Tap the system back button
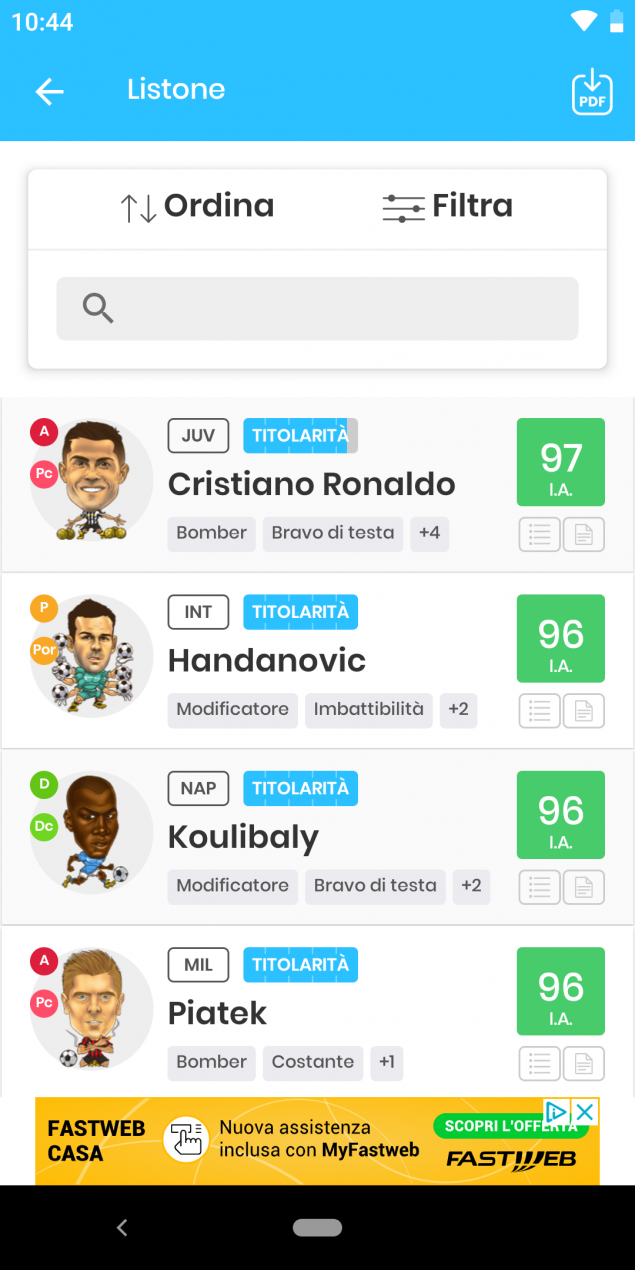635x1270 pixels. (x=122, y=1228)
